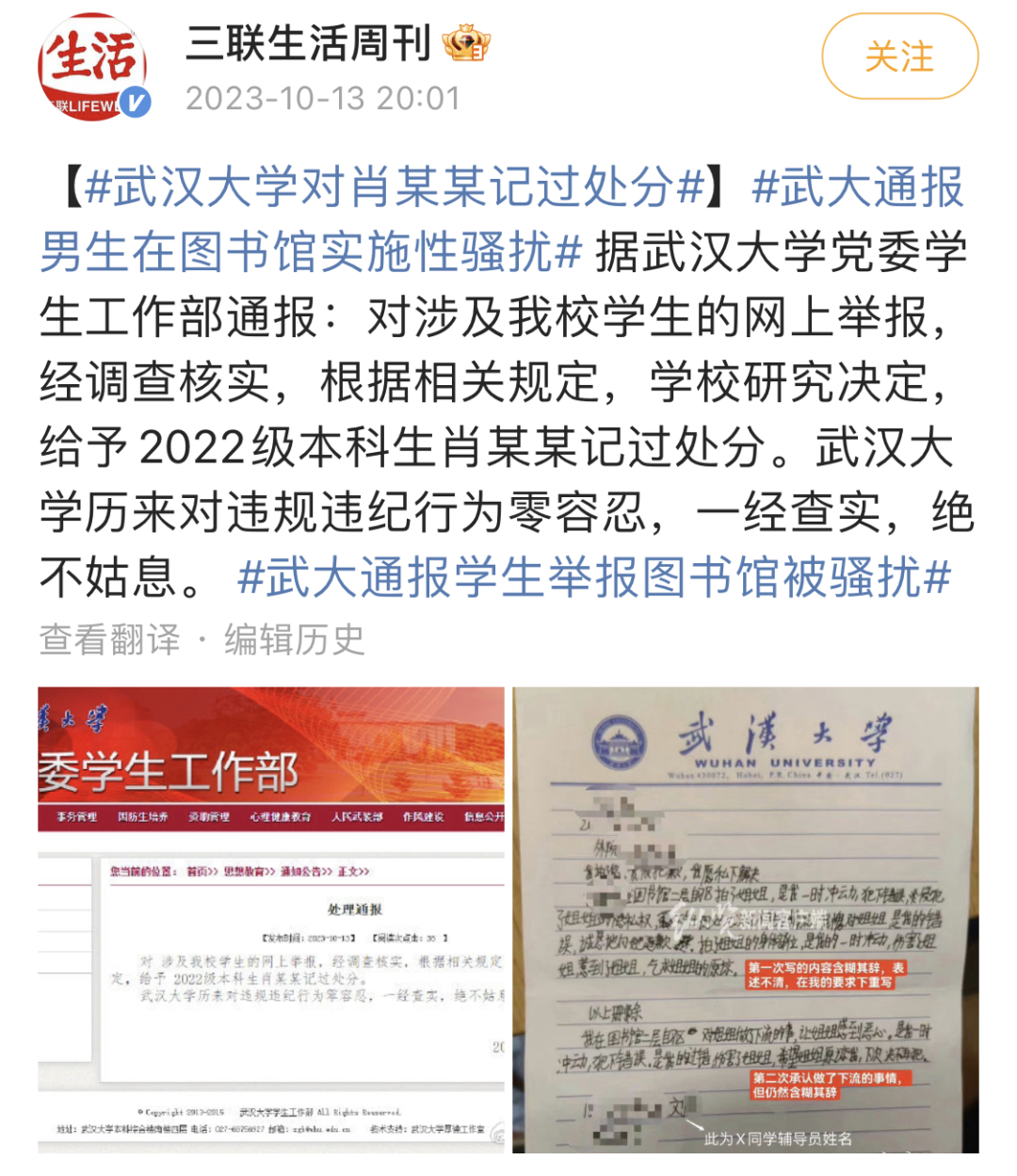View the post's 编辑历史
Screen dimensions: 1017x1176
(294, 639)
